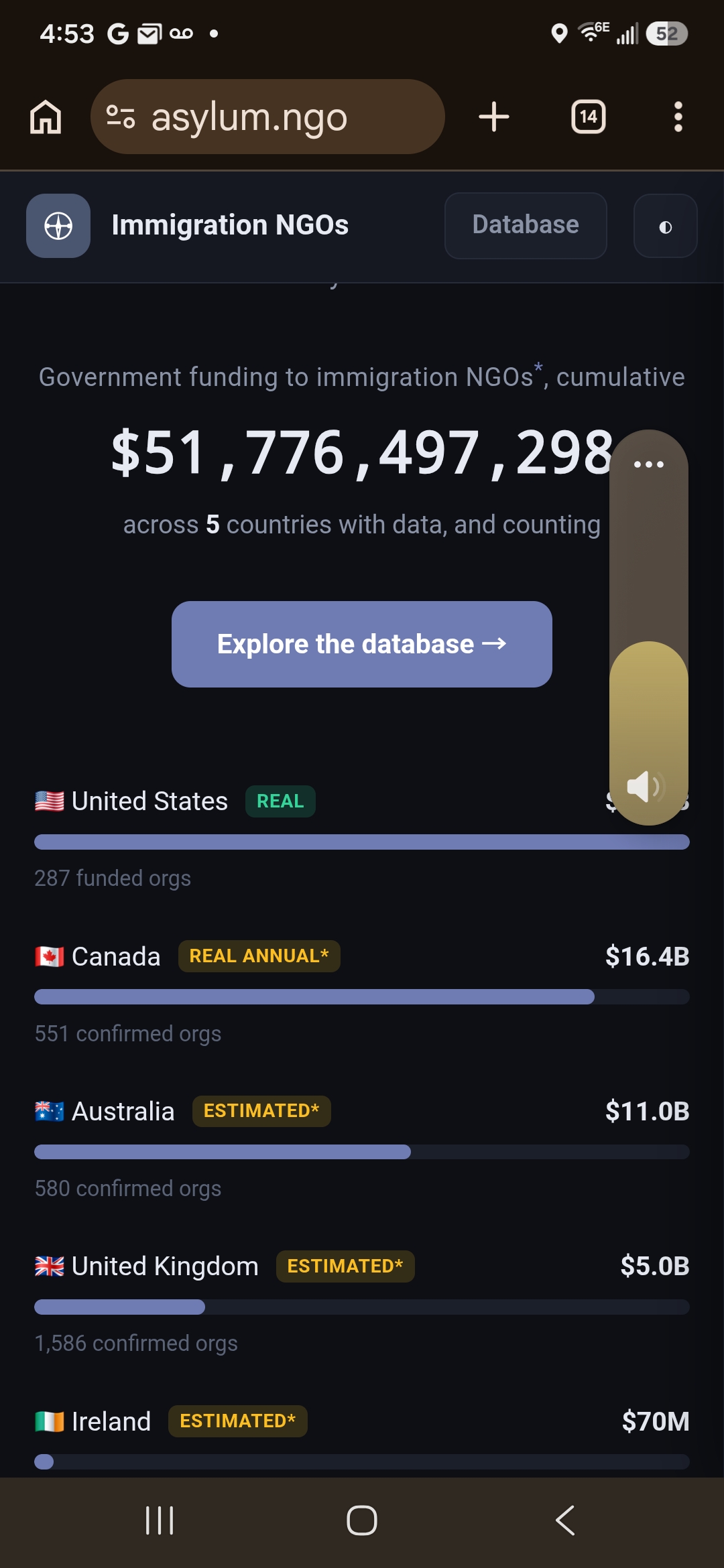This screenshot has width=724, height=1568.
Task: Tap the Immigration NGOs site logo
Action: pos(58,226)
